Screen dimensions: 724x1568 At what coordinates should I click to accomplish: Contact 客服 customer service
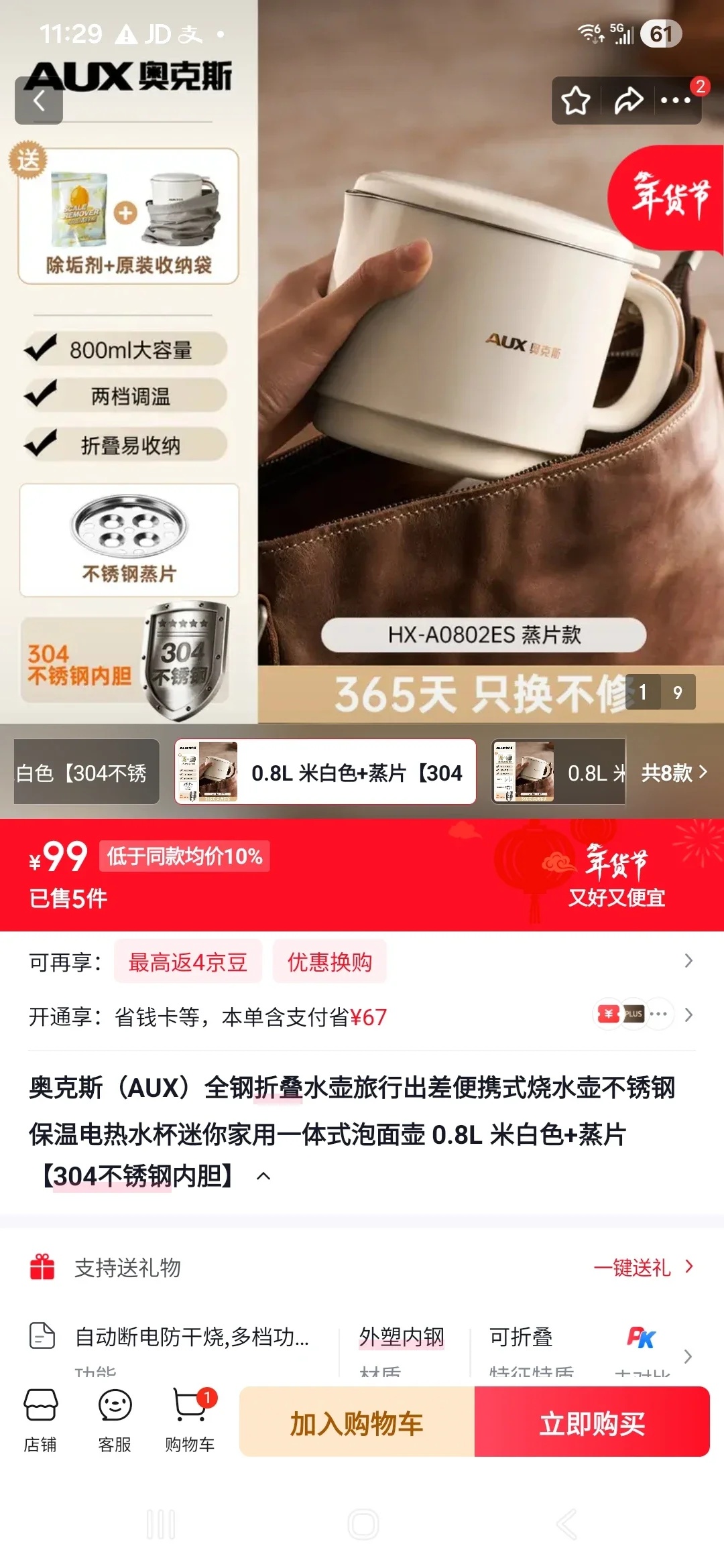pos(115,1421)
